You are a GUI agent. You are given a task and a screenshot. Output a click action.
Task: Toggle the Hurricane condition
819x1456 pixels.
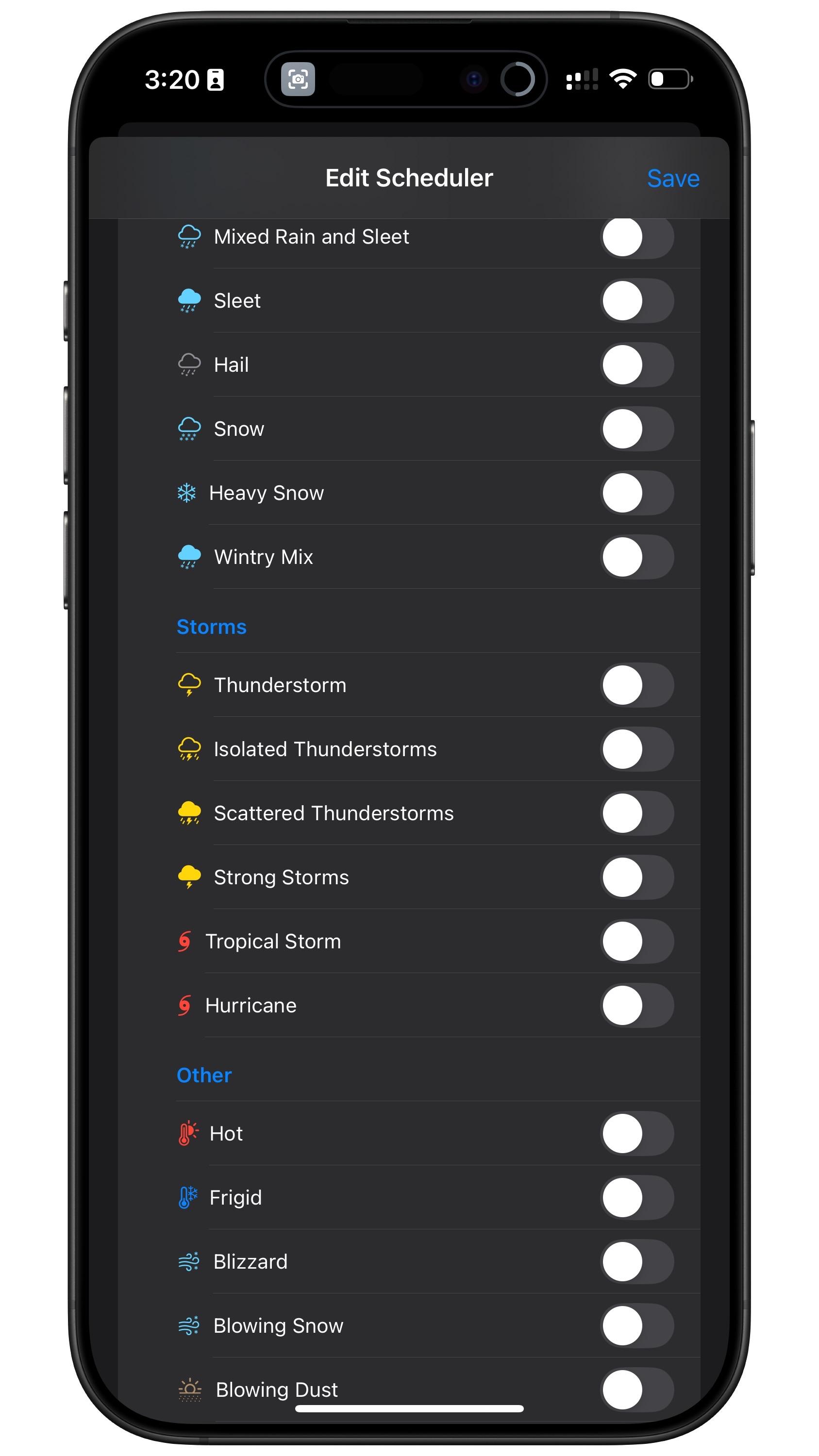(x=637, y=1005)
